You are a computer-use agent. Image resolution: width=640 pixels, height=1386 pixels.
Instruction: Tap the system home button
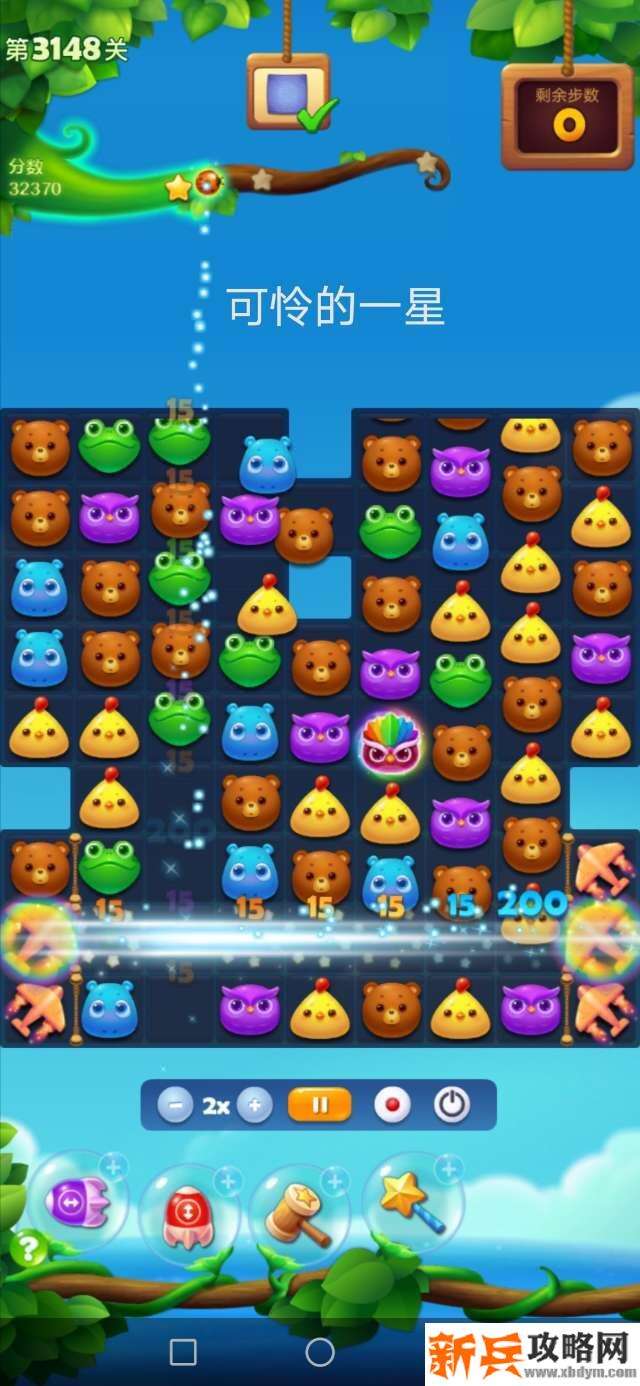point(320,1352)
